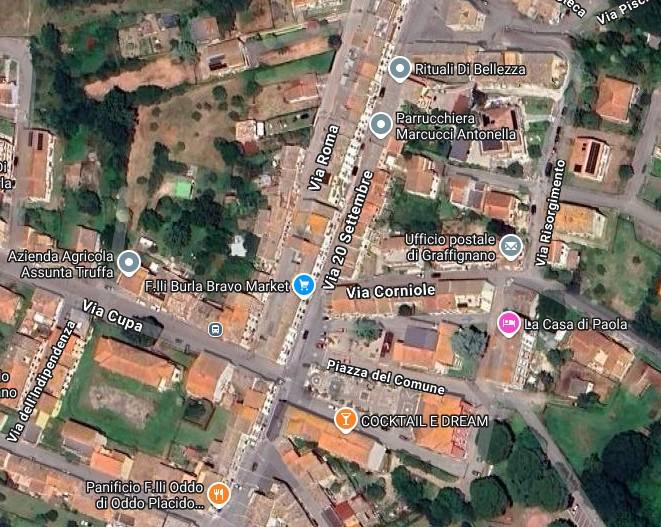Tap the bus stop icon on Via Cupa
The image size is (661, 527).
[x=214, y=328]
